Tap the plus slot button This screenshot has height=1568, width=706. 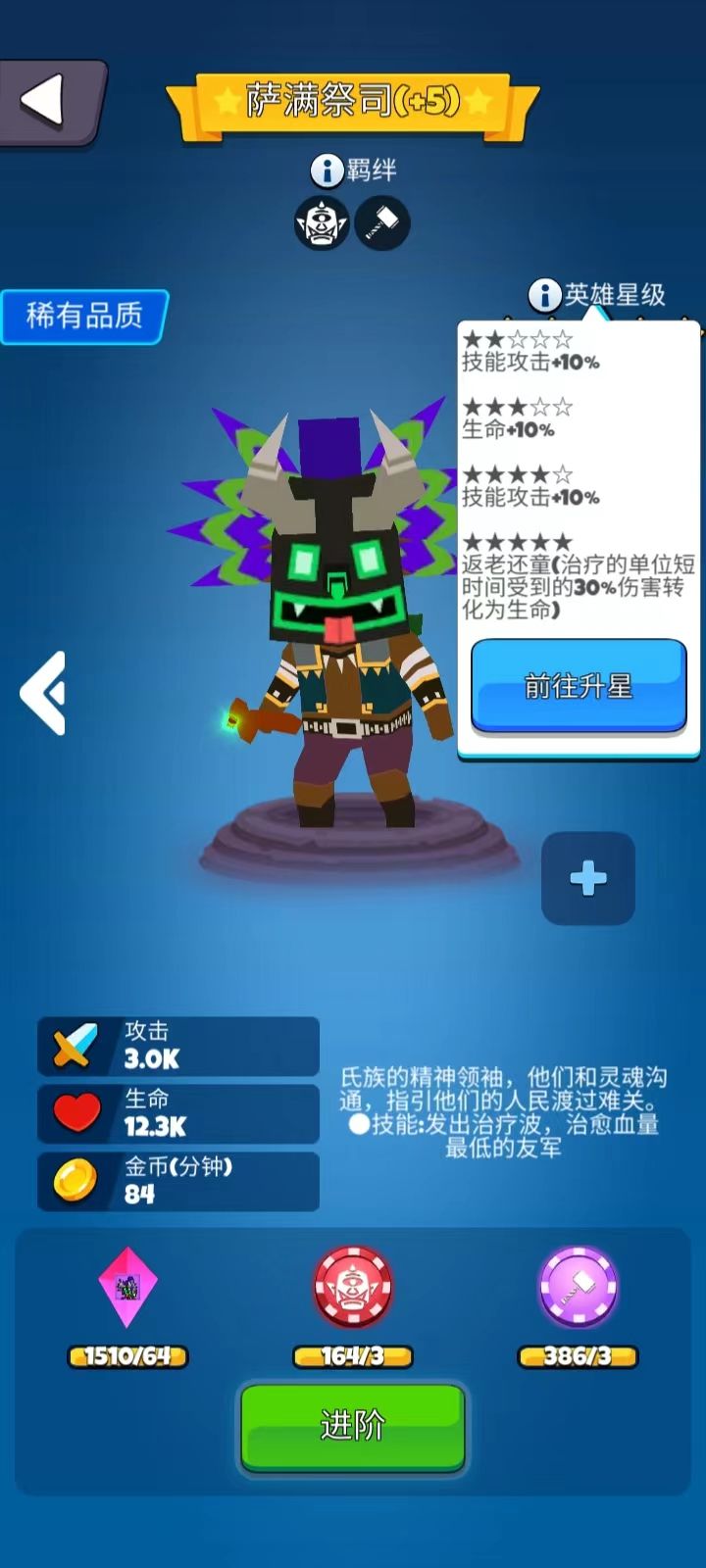click(x=588, y=879)
